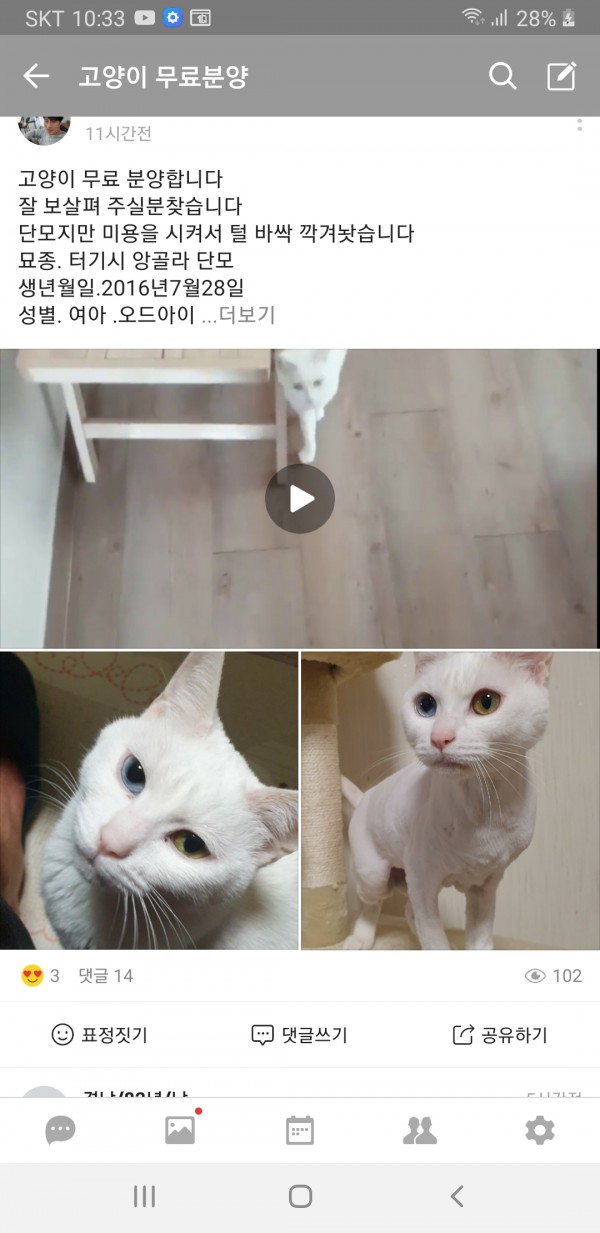Write a comment with 댓글쓰기
Image resolution: width=600 pixels, height=1233 pixels.
pos(300,1035)
